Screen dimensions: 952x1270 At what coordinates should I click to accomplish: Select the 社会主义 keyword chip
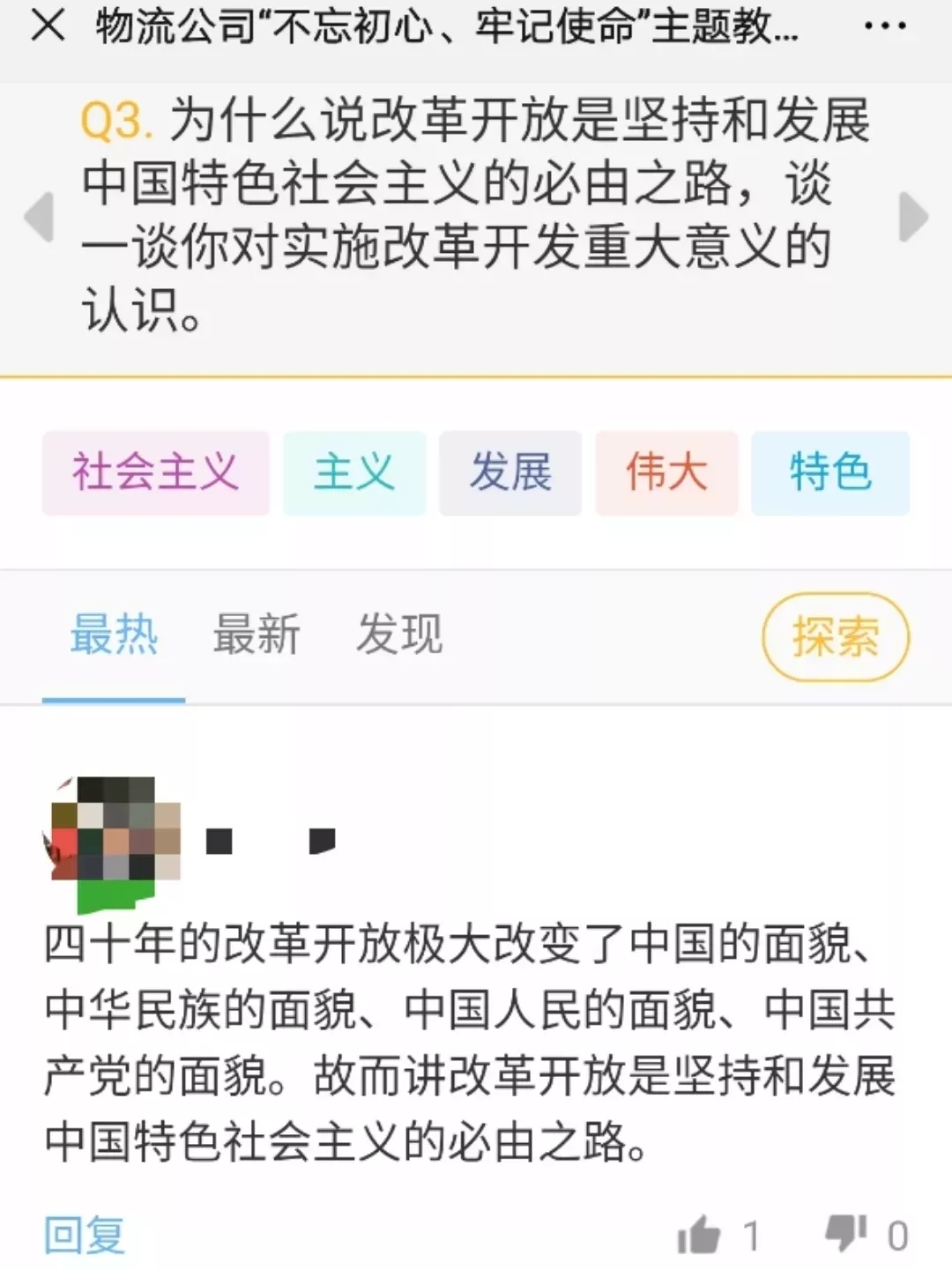tap(156, 472)
